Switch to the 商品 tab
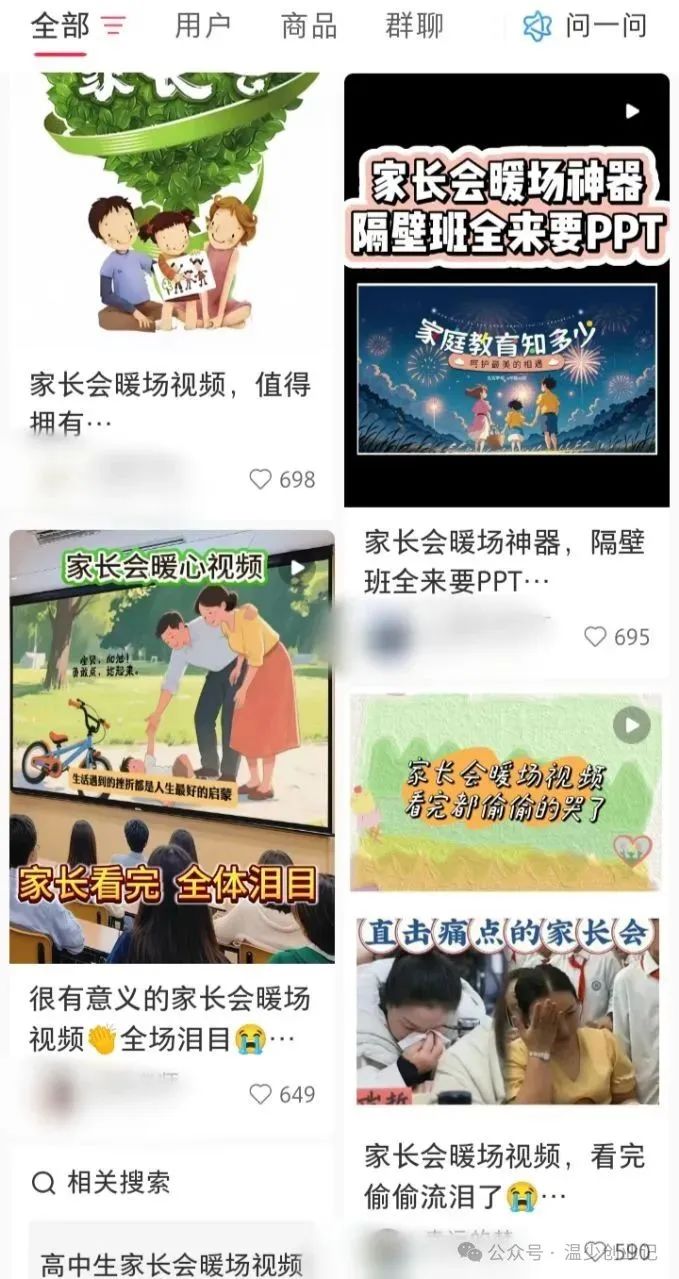 tap(309, 26)
